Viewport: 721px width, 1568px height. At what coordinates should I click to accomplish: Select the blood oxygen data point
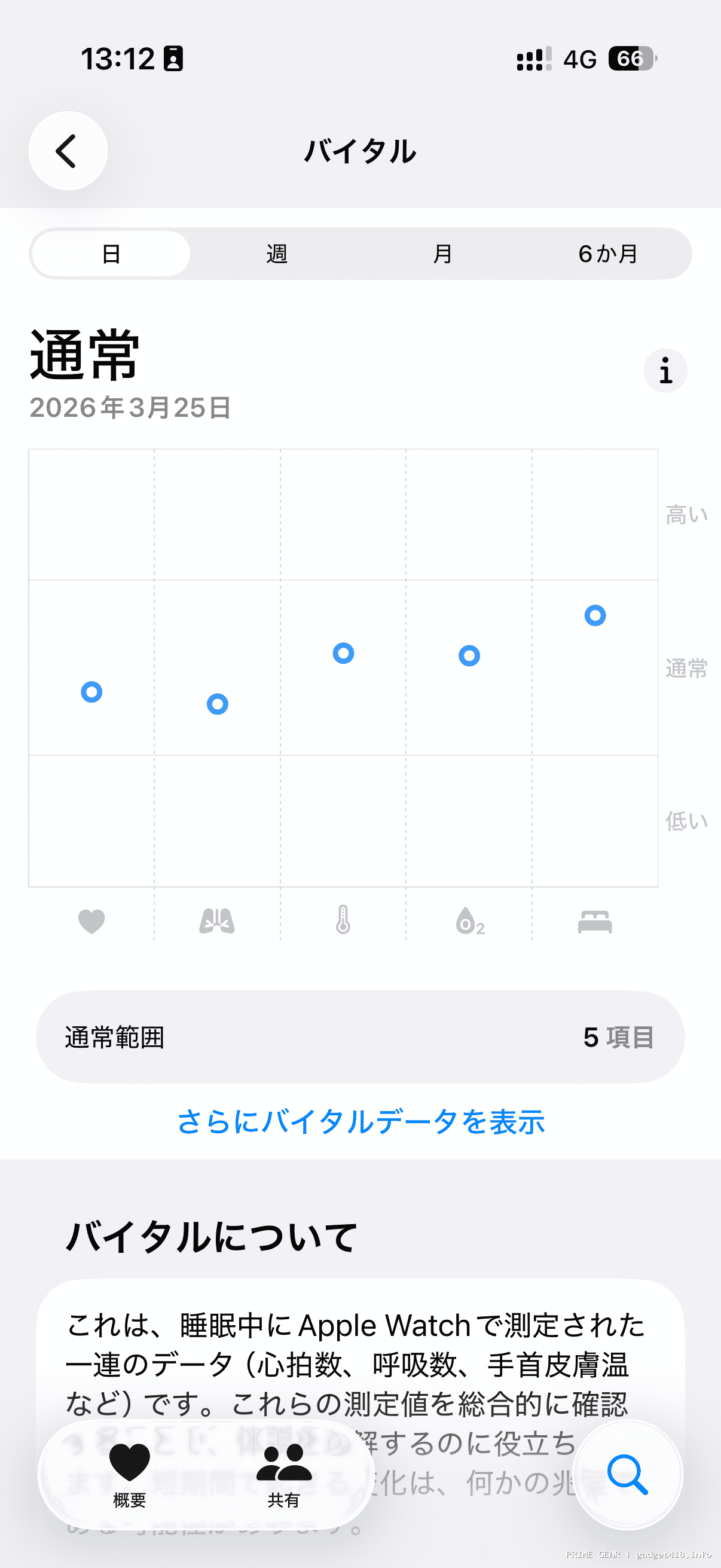(x=469, y=655)
